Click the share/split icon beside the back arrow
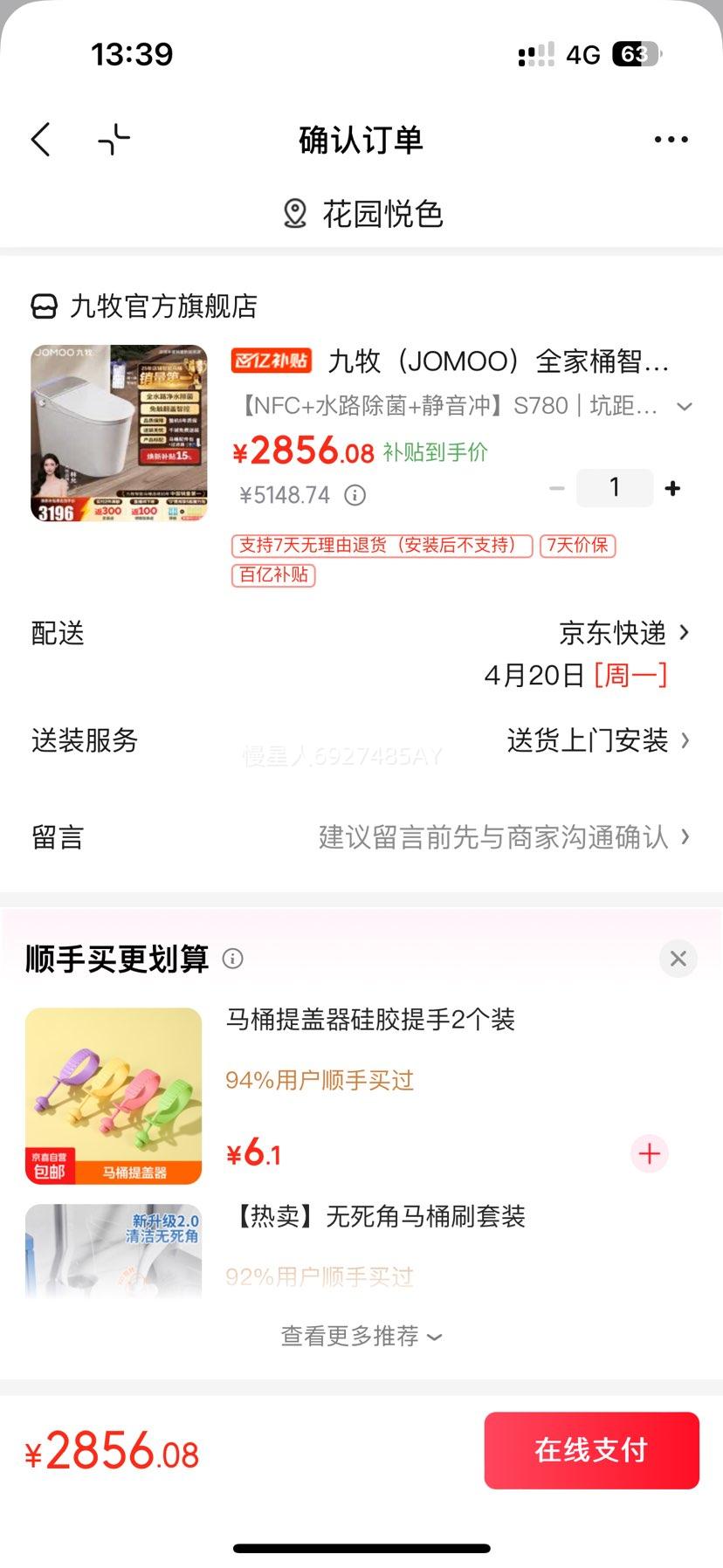 [116, 139]
